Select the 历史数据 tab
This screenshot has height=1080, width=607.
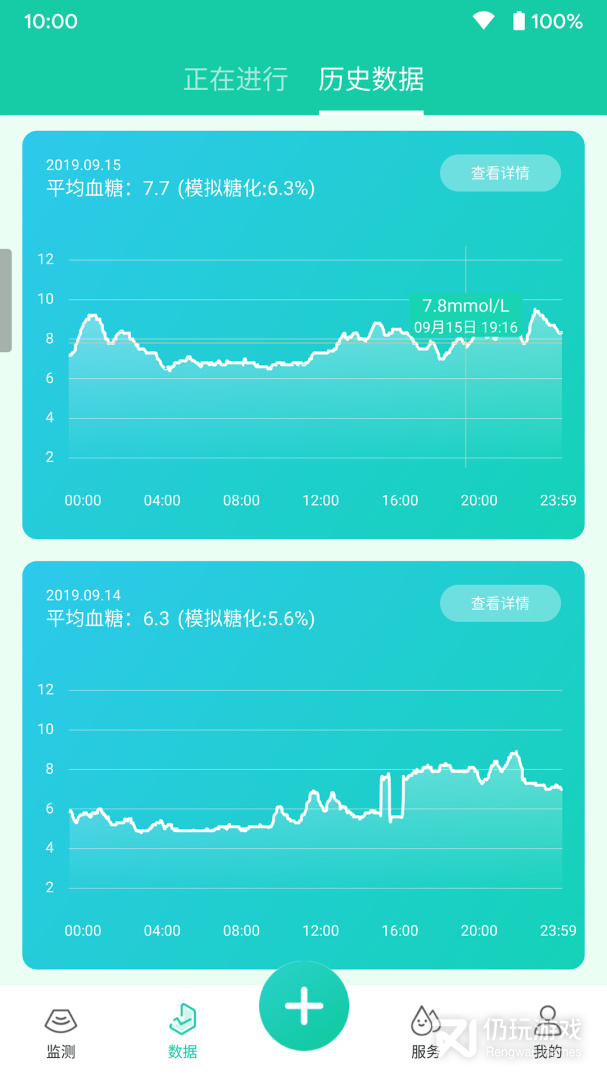pyautogui.click(x=371, y=79)
